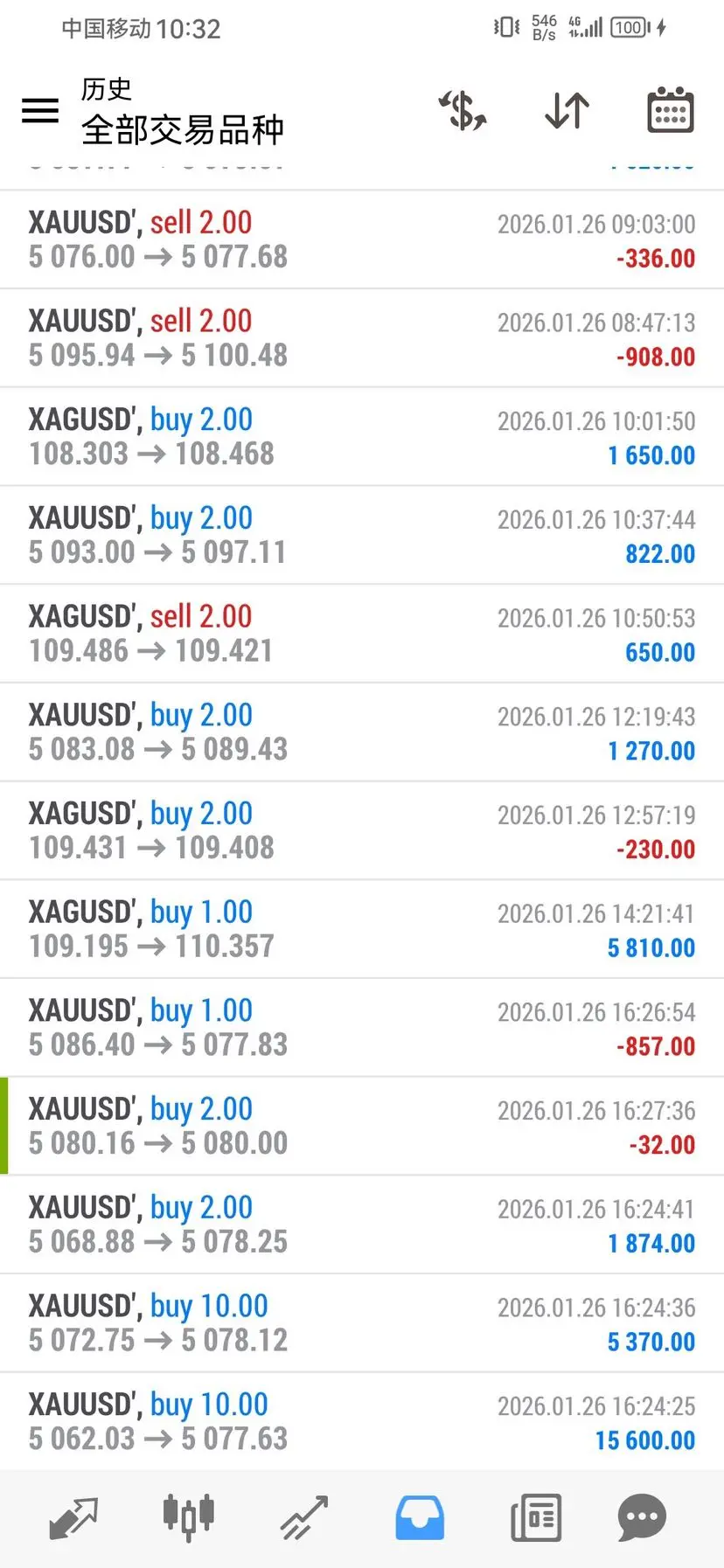This screenshot has height=1568, width=724.
Task: Switch to the candlestick chart tab
Action: [x=188, y=1517]
